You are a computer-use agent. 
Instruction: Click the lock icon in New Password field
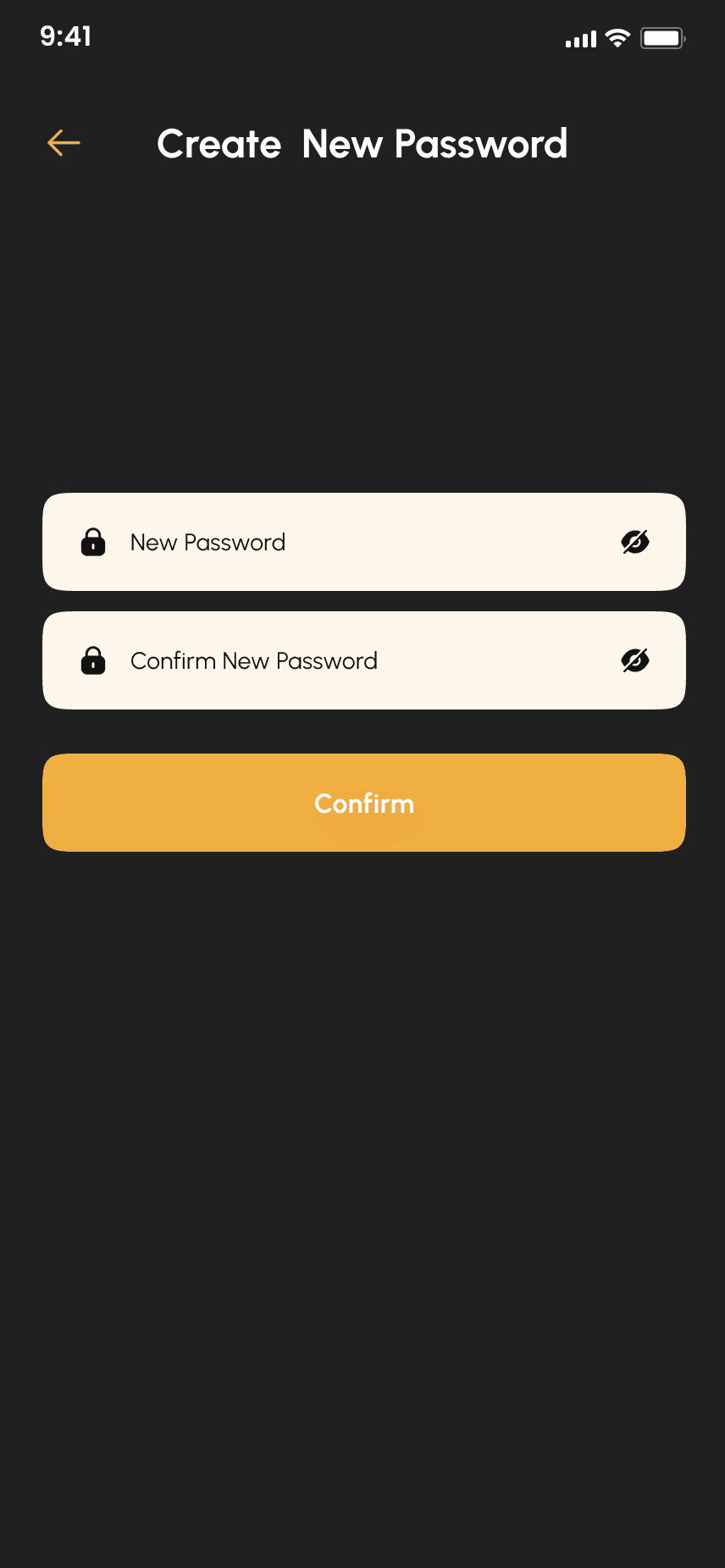tap(93, 542)
